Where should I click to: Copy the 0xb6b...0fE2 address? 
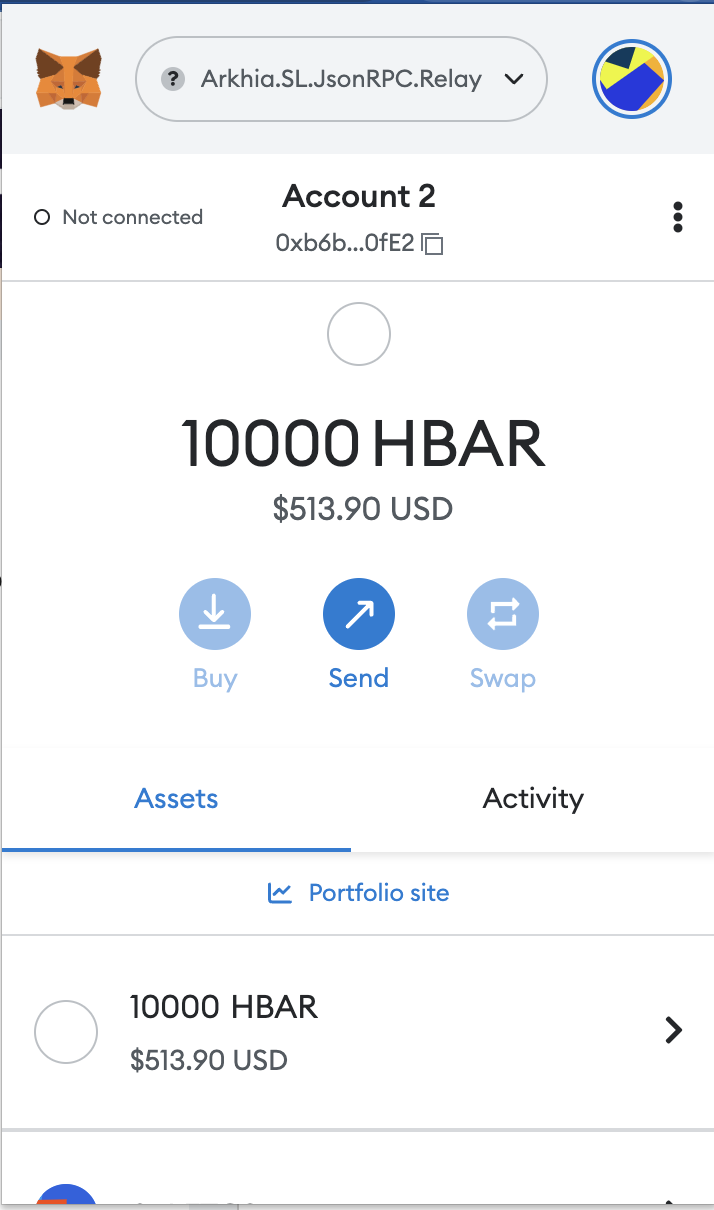point(359,243)
